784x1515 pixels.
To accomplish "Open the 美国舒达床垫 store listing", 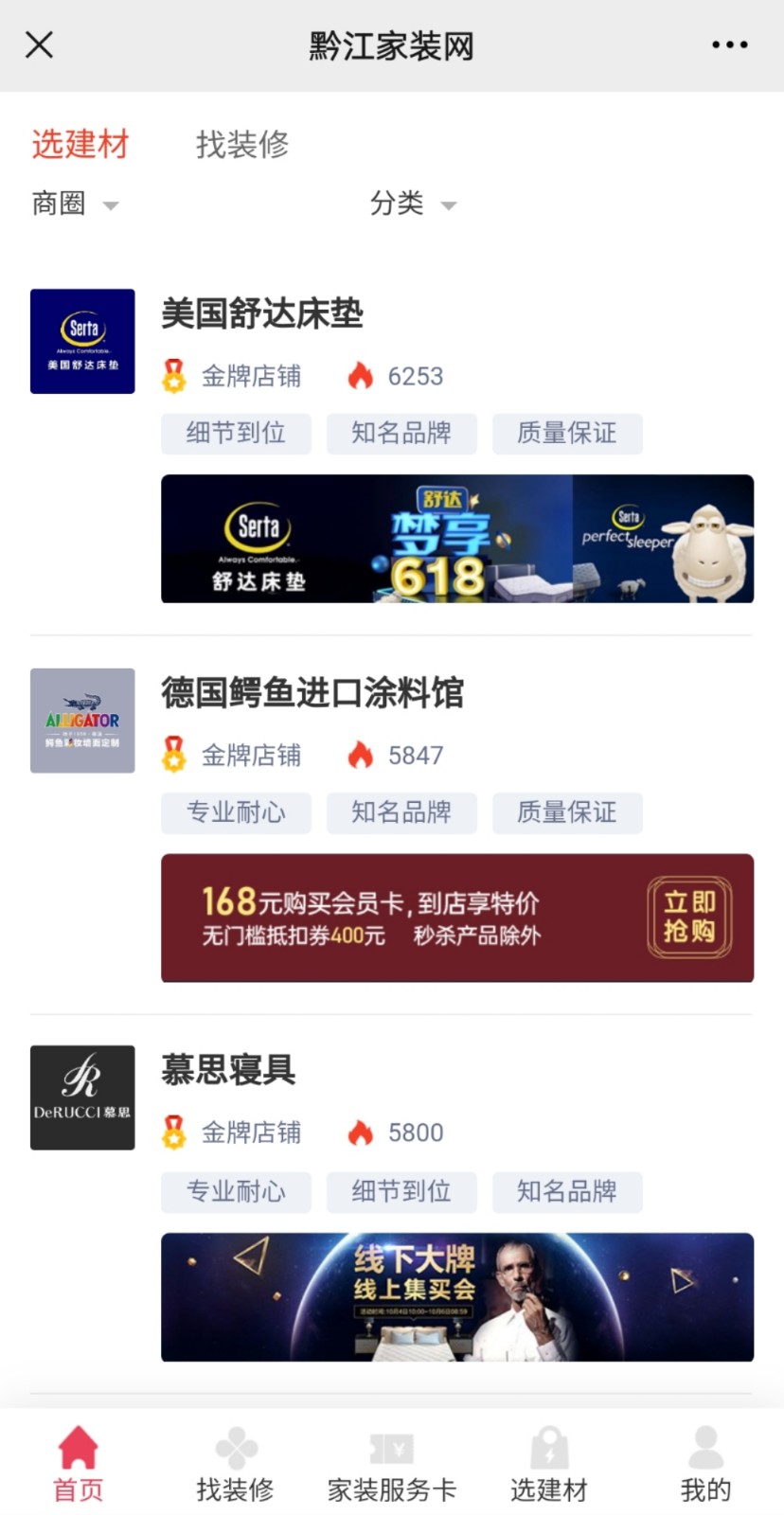I will pos(262,313).
